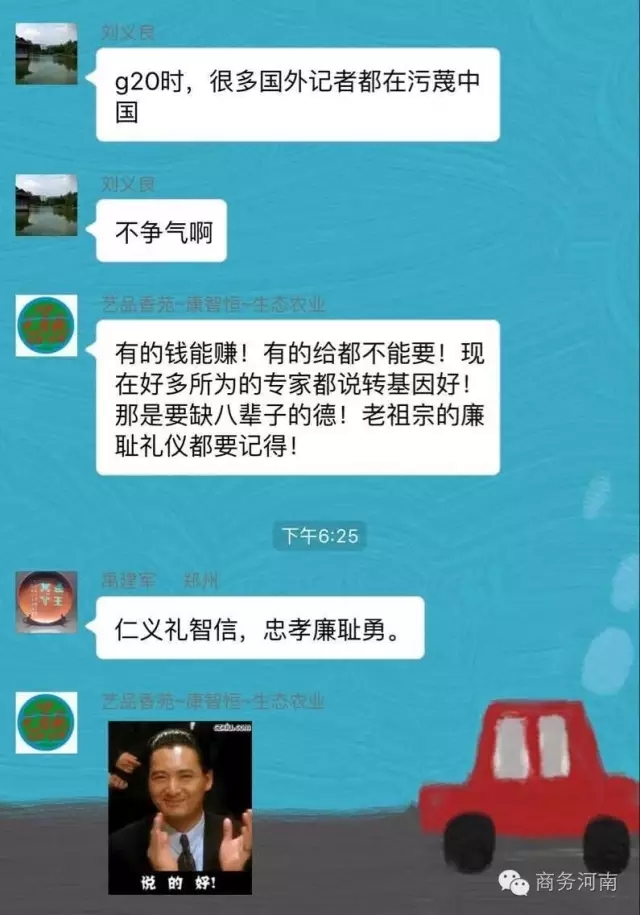Tap 刘义良's avatar next to 不争气啊

[x=46, y=205]
